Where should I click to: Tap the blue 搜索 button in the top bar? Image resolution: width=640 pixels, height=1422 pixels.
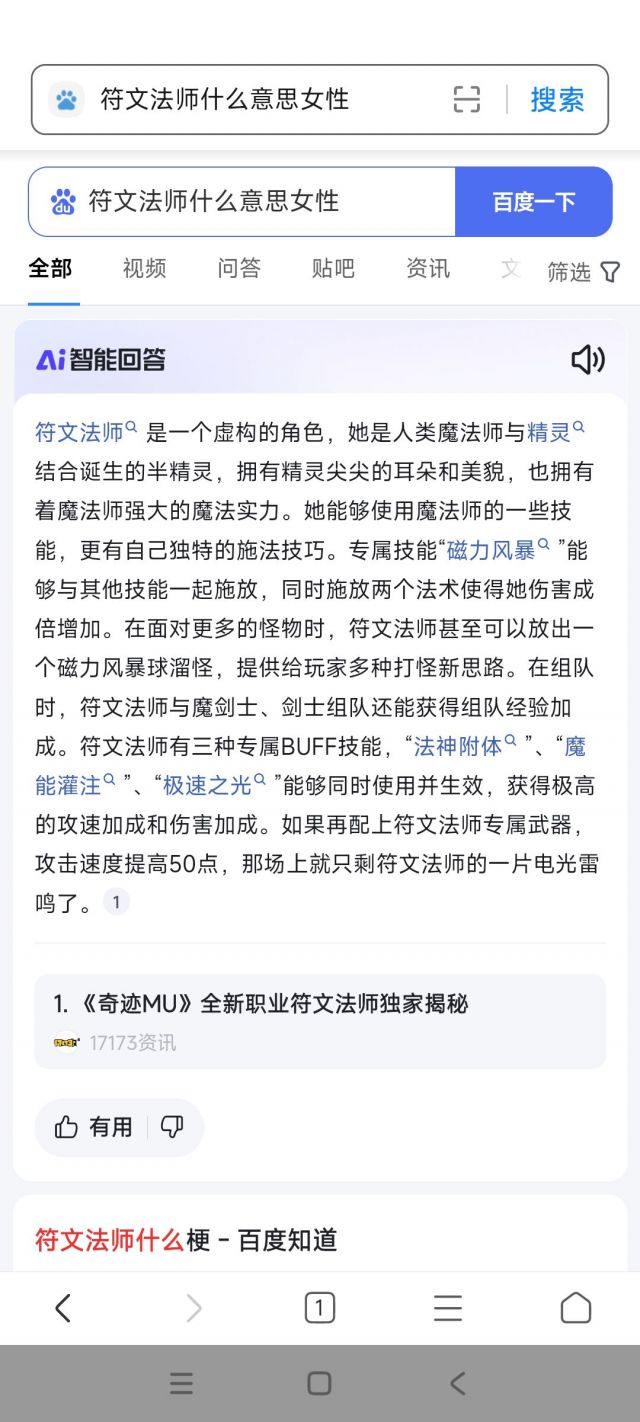[x=557, y=99]
